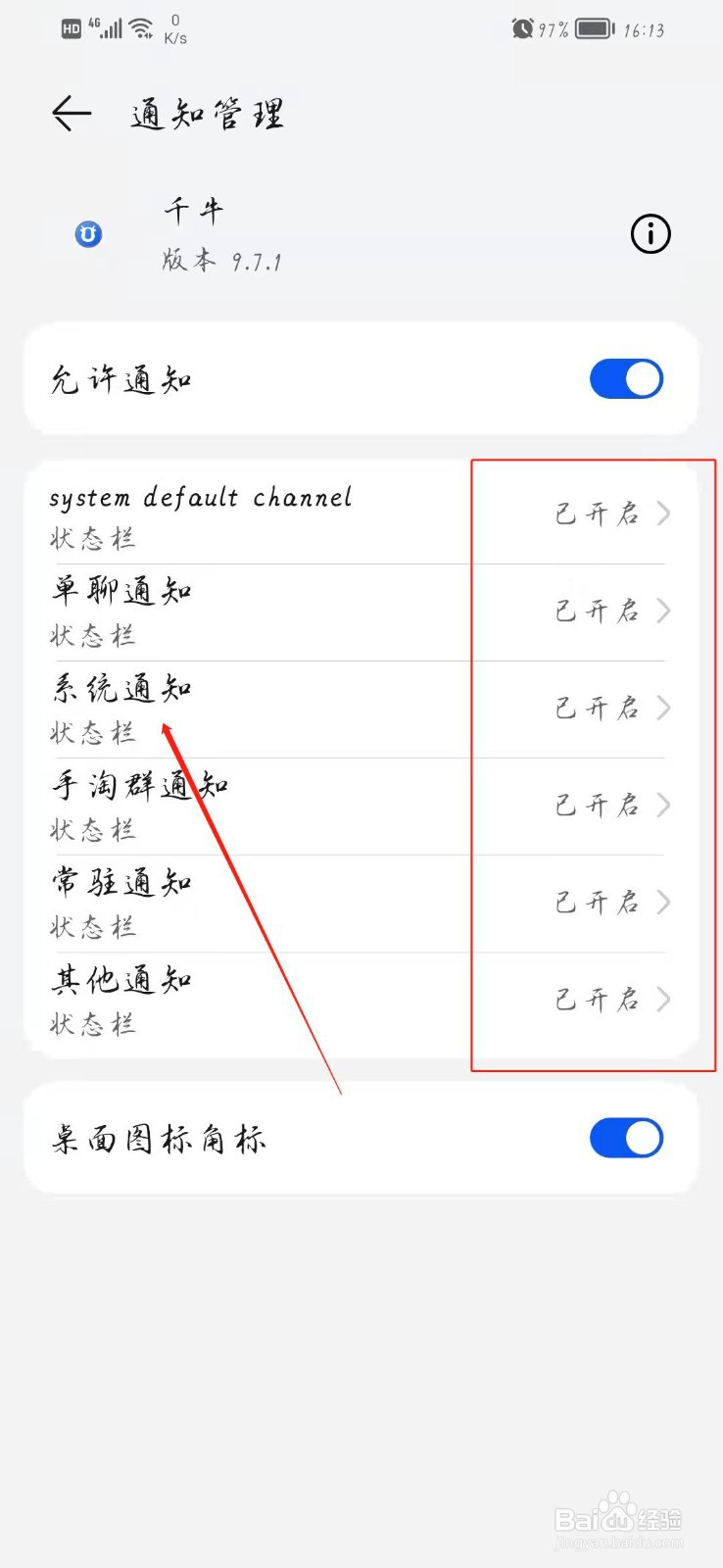Viewport: 723px width, 1568px height.
Task: Open the 其他通知 channel settings
Action: pos(664,1000)
